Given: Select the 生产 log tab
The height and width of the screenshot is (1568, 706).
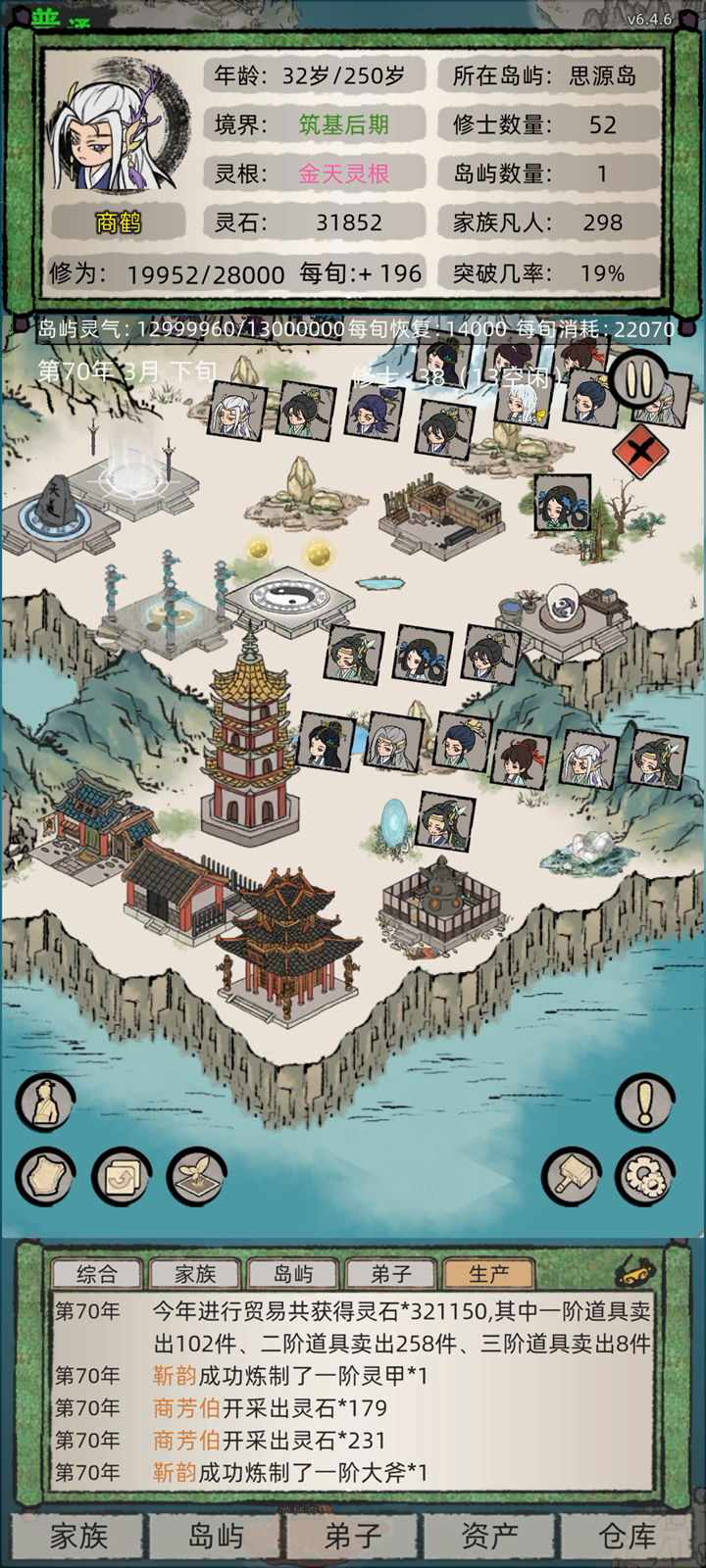Looking at the screenshot, I should (489, 1274).
